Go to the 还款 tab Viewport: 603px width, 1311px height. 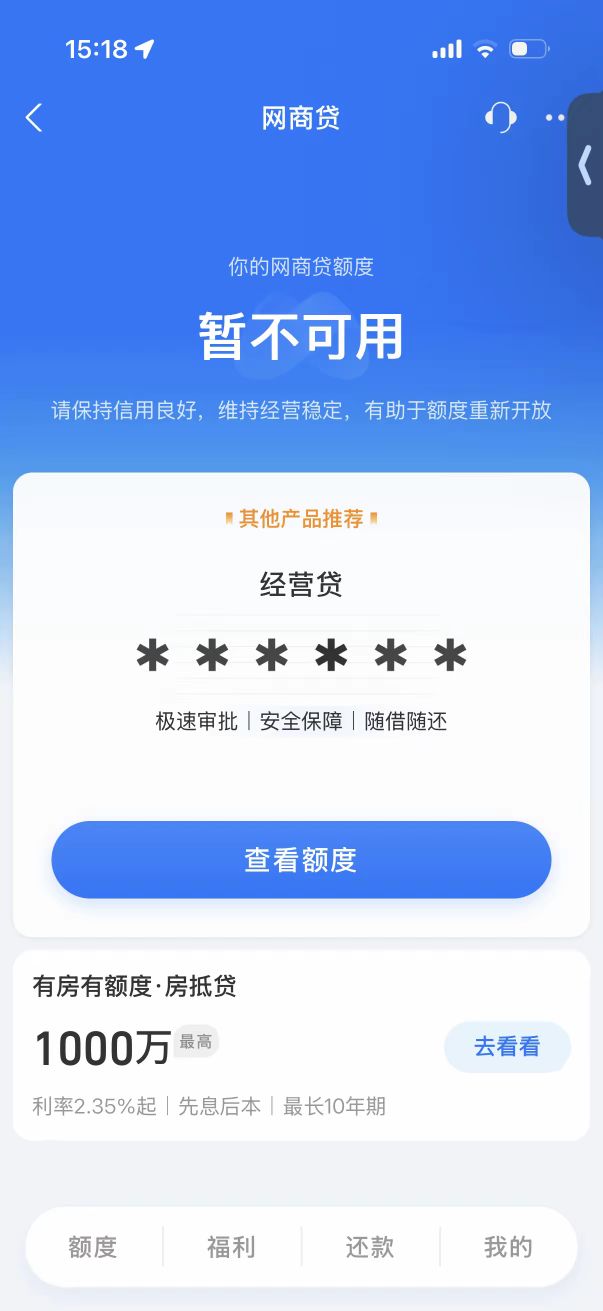370,1247
